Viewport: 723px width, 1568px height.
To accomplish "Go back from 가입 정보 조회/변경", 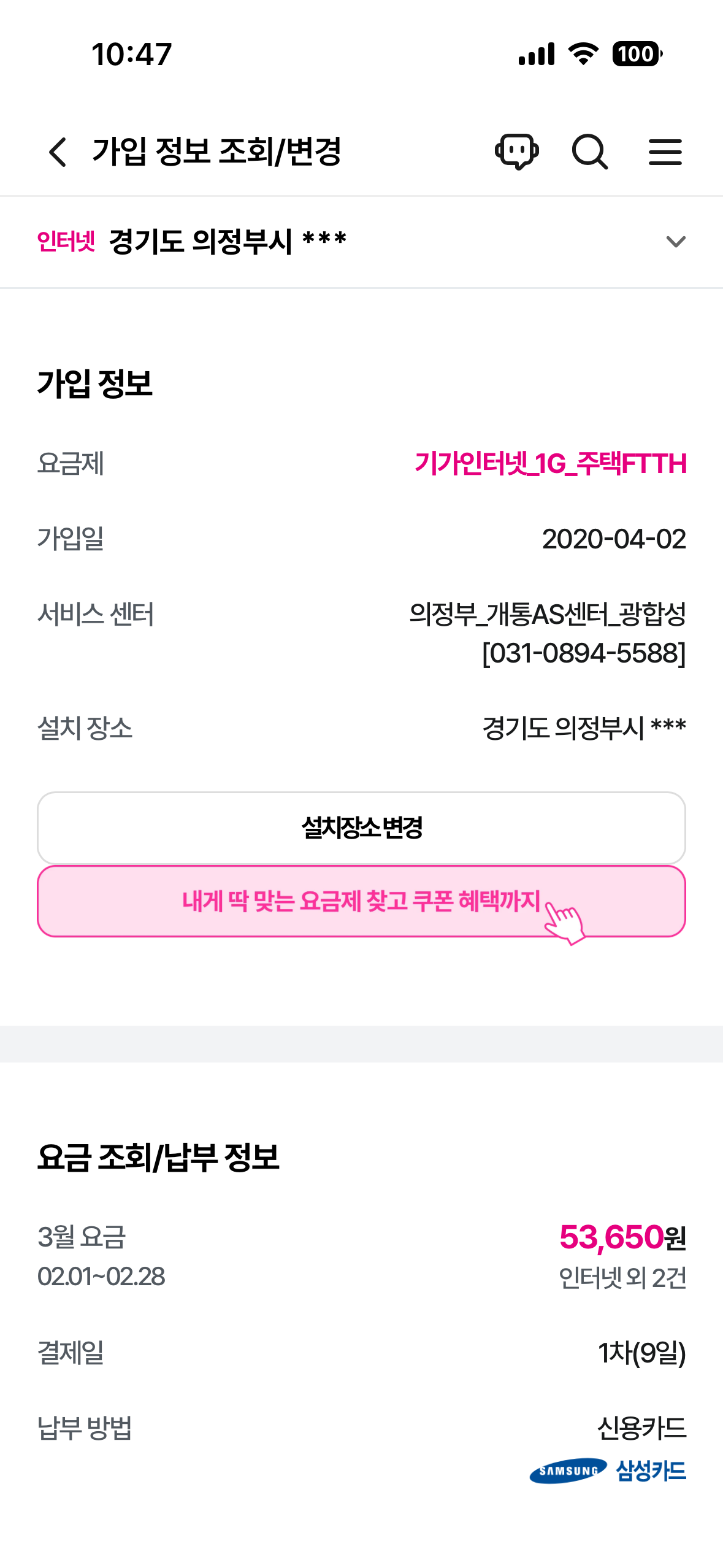I will [58, 152].
